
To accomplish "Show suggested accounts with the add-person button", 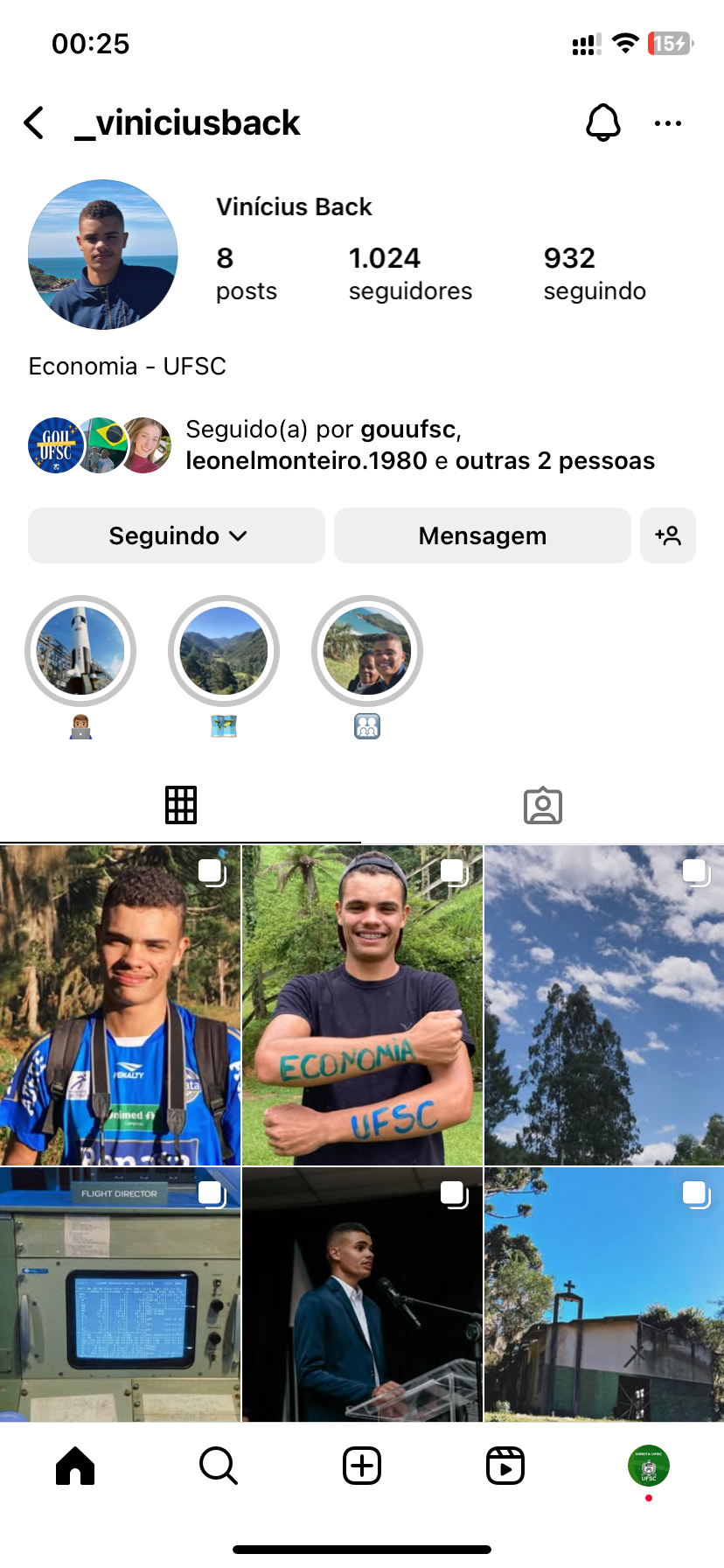I will click(x=668, y=535).
